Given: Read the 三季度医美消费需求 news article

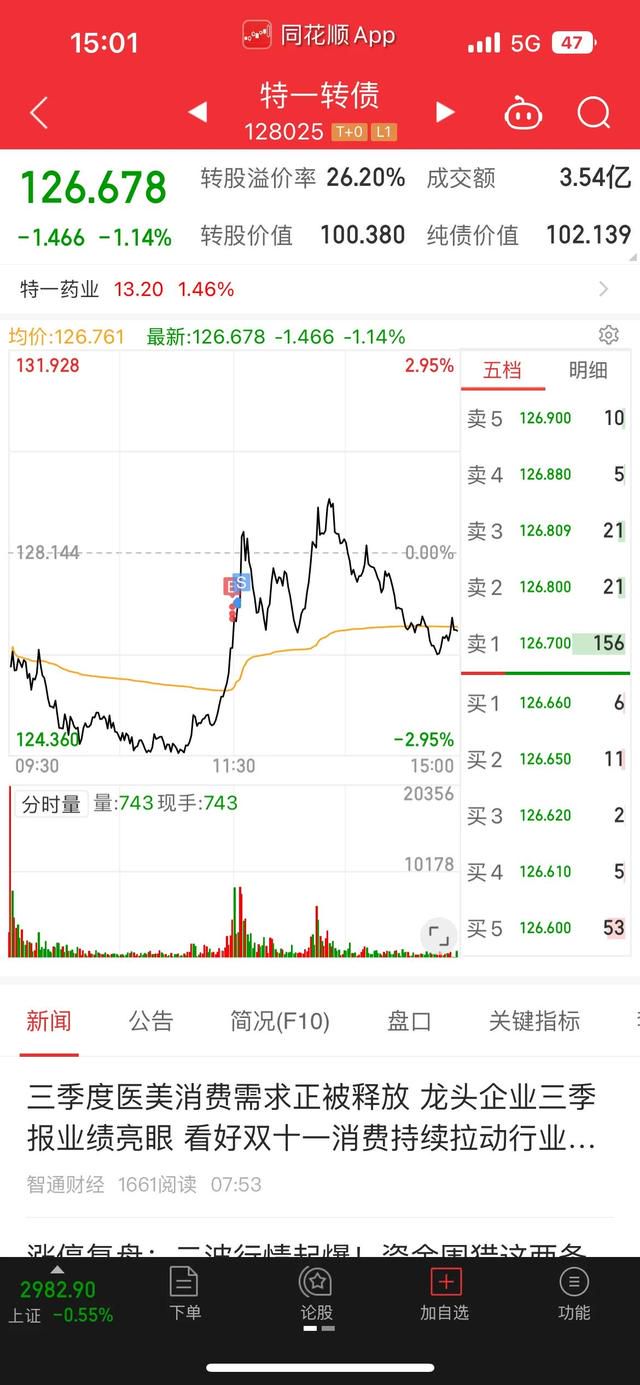Looking at the screenshot, I should tap(312, 1117).
